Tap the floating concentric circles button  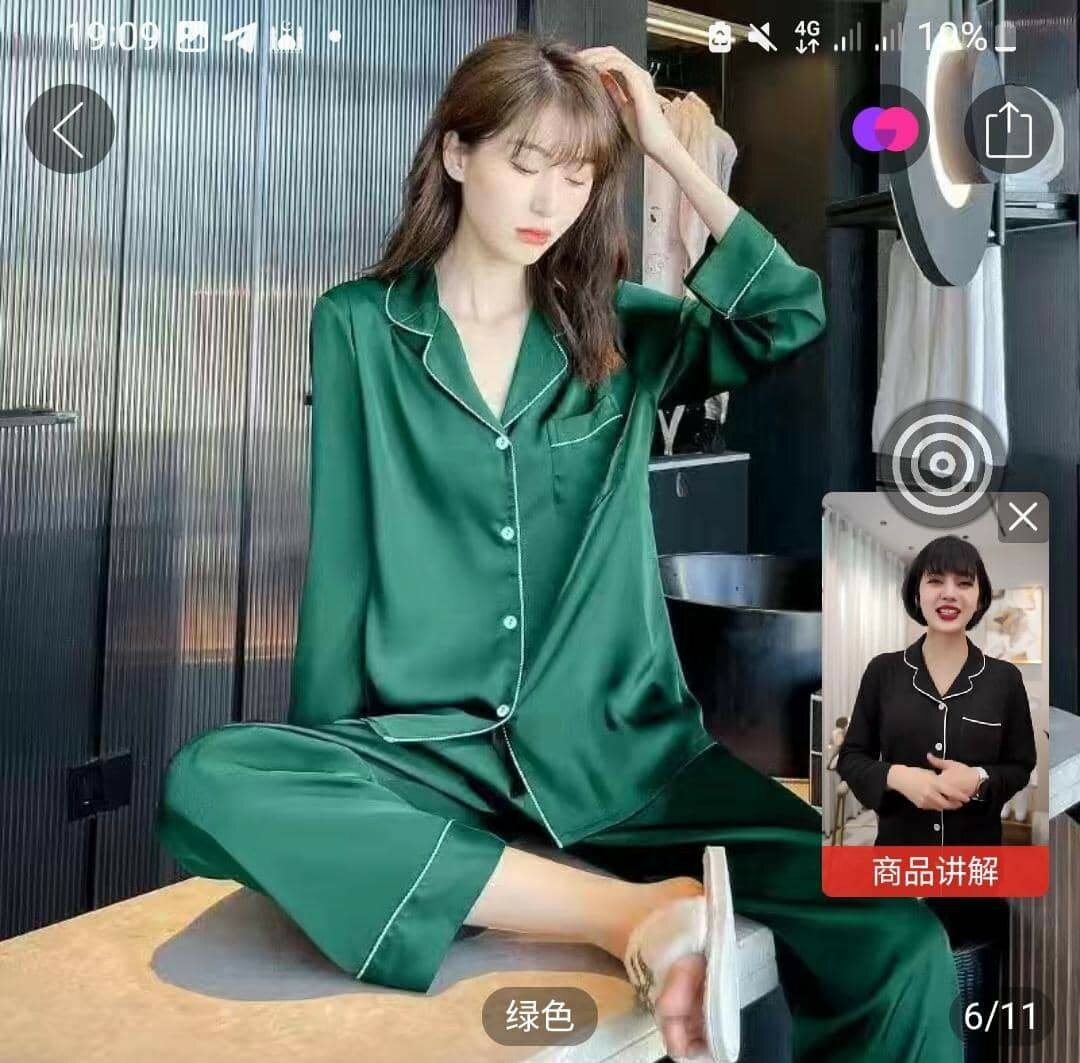(942, 463)
